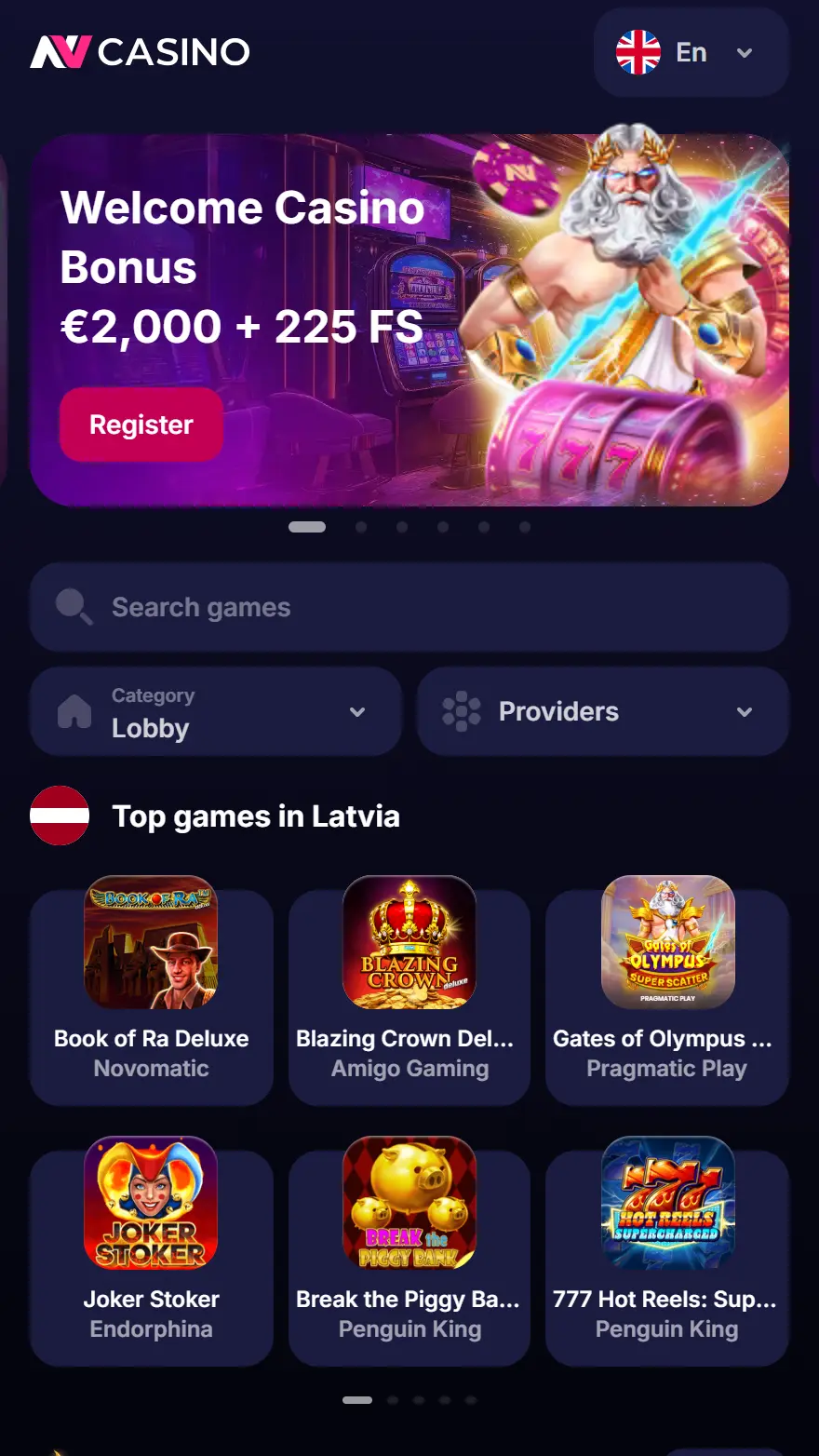Open Book of Ra Deluxe game
819x1456 pixels.
click(x=152, y=987)
